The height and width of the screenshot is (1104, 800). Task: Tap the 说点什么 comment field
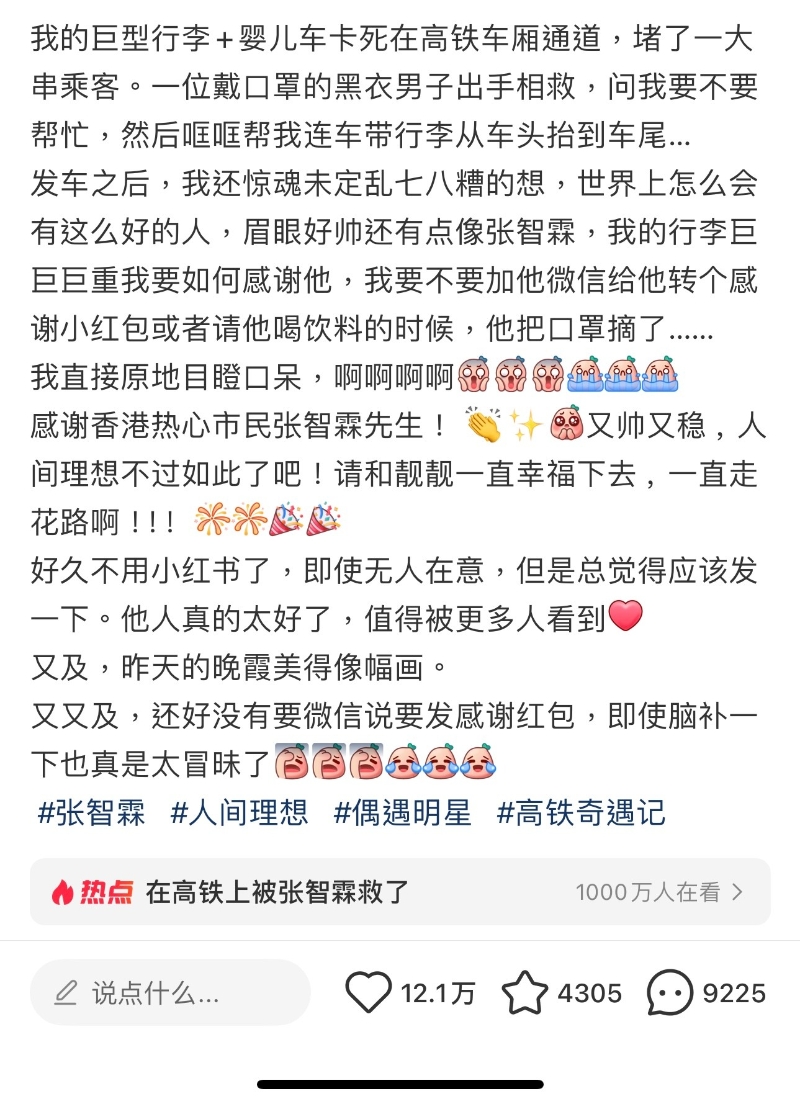170,993
